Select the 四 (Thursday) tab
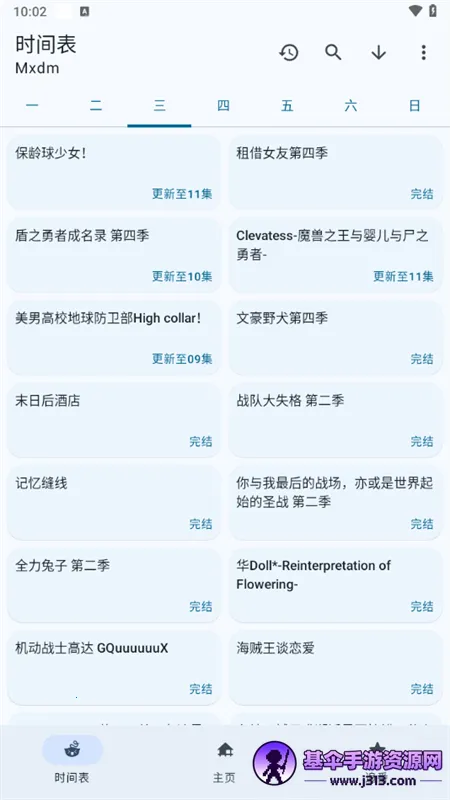This screenshot has width=450, height=800. coord(223,106)
